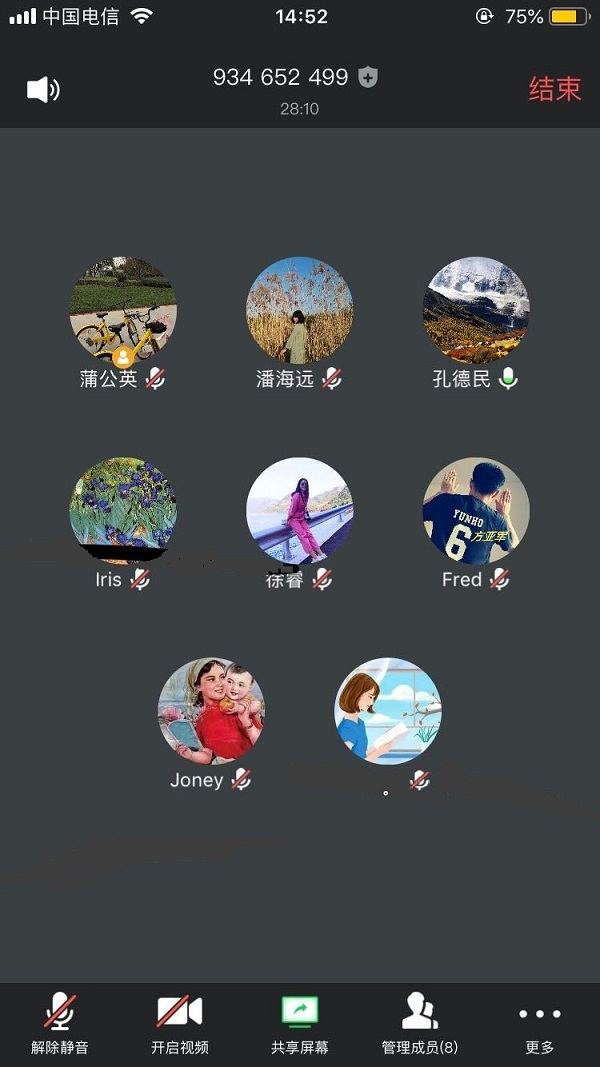Unmute the microphone with 解除静音
Image resolution: width=600 pixels, height=1067 pixels.
pyautogui.click(x=60, y=1022)
